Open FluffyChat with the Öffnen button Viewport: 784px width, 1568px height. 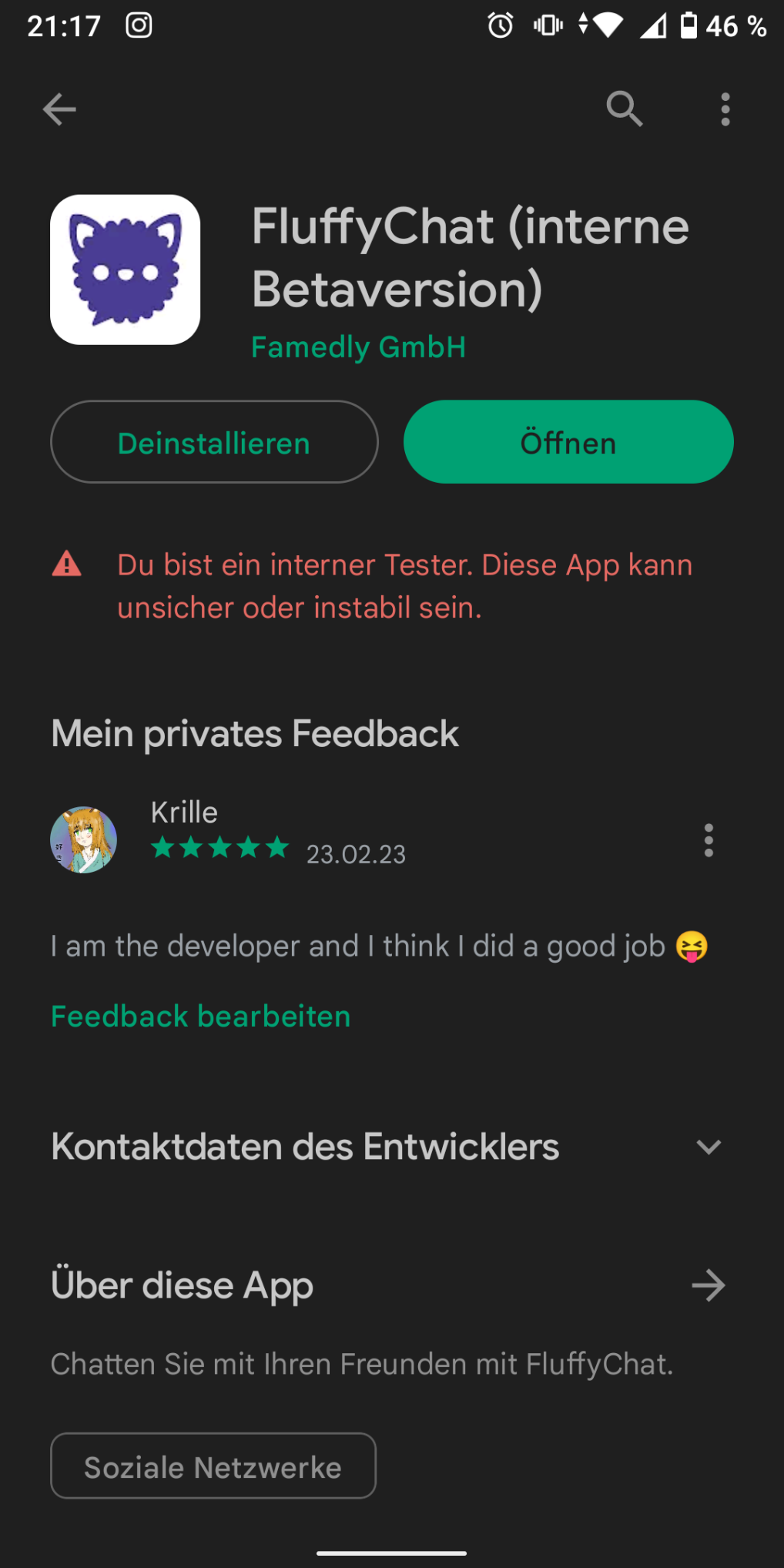tap(568, 442)
